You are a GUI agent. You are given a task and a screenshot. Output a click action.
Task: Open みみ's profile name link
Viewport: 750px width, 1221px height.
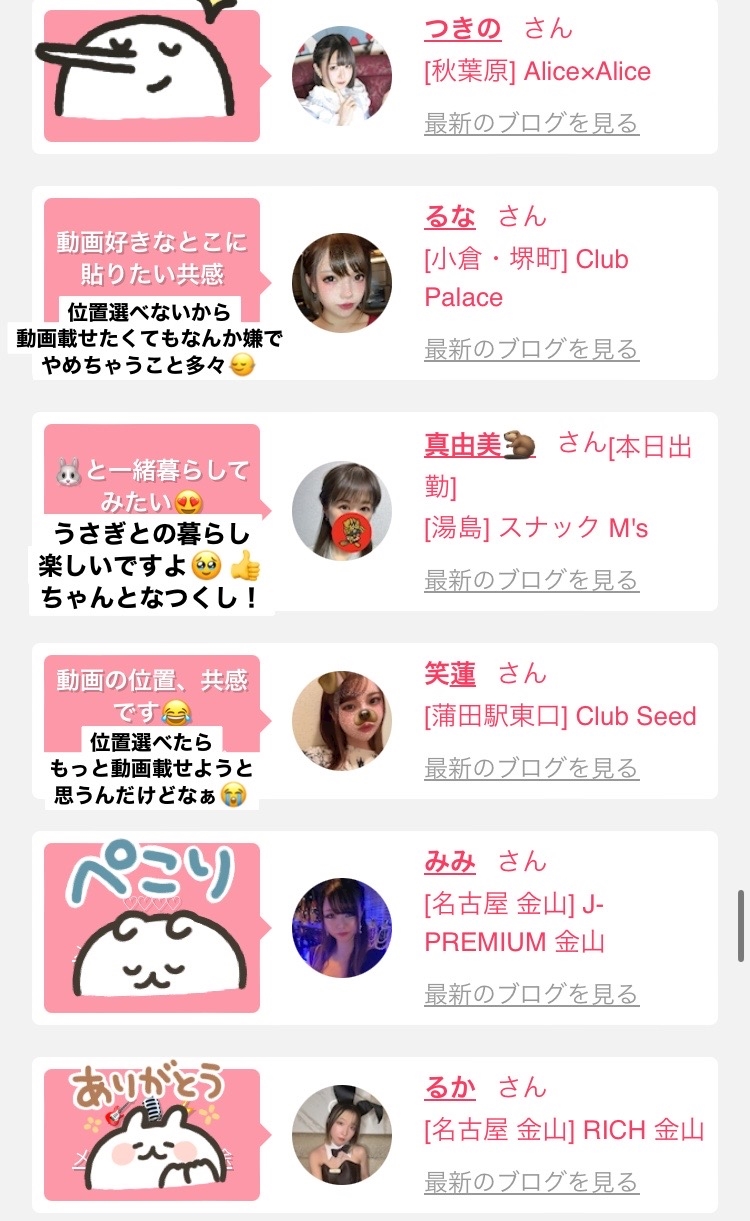450,861
